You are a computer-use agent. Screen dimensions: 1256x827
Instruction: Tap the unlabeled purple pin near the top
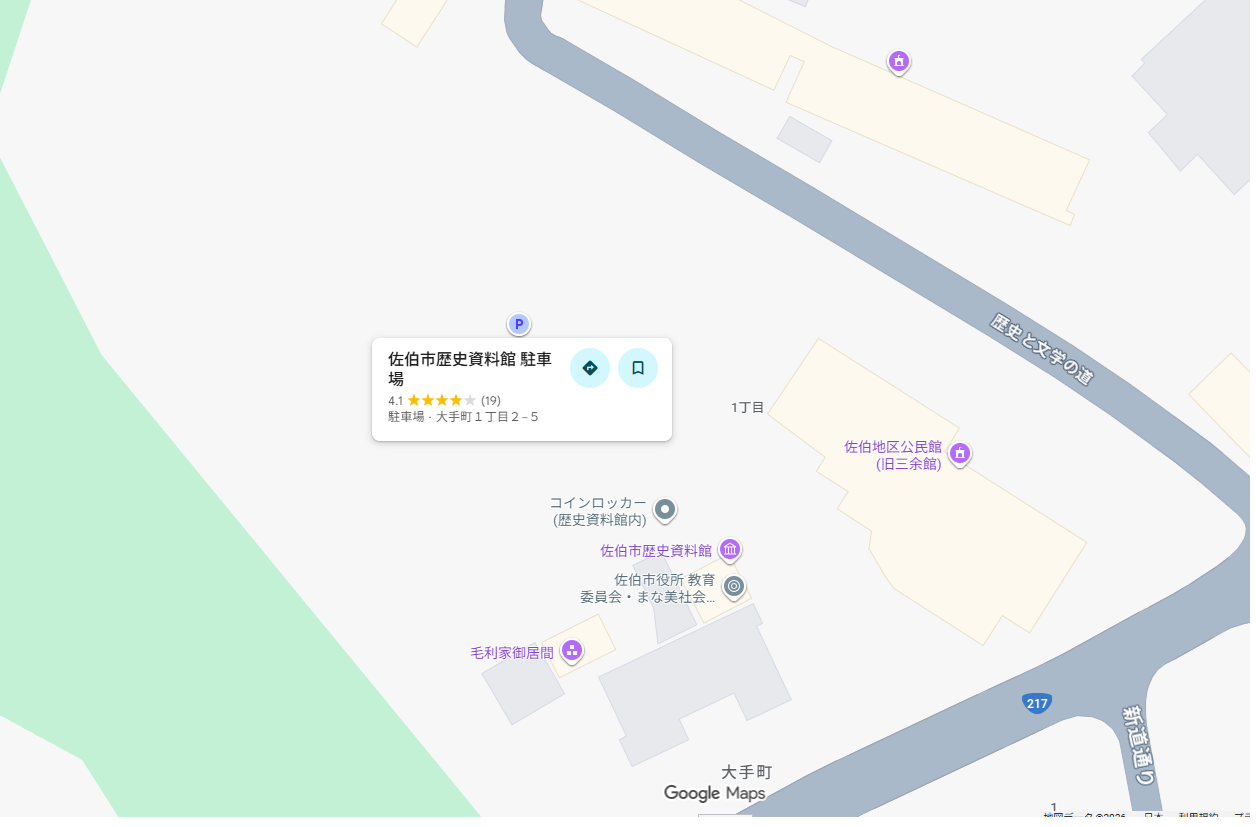[899, 62]
